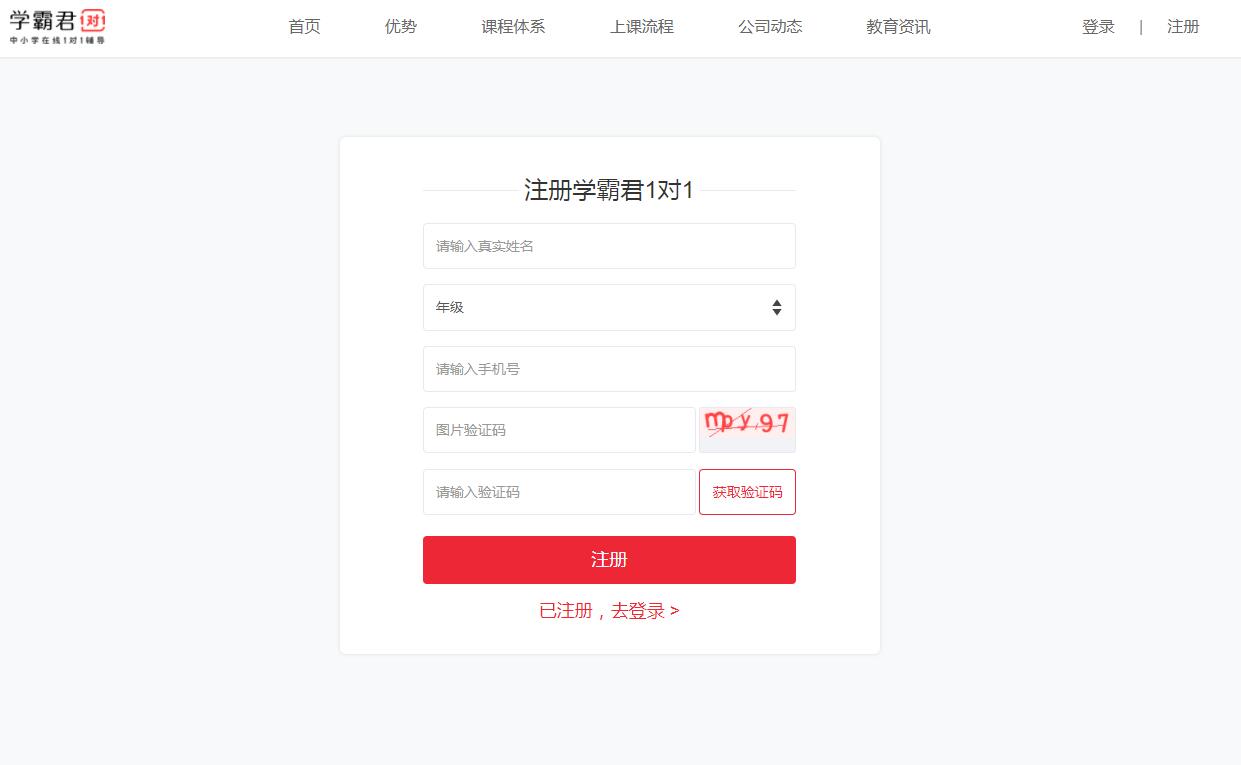Tap the 获取验证码 button
This screenshot has width=1241, height=765.
[747, 492]
